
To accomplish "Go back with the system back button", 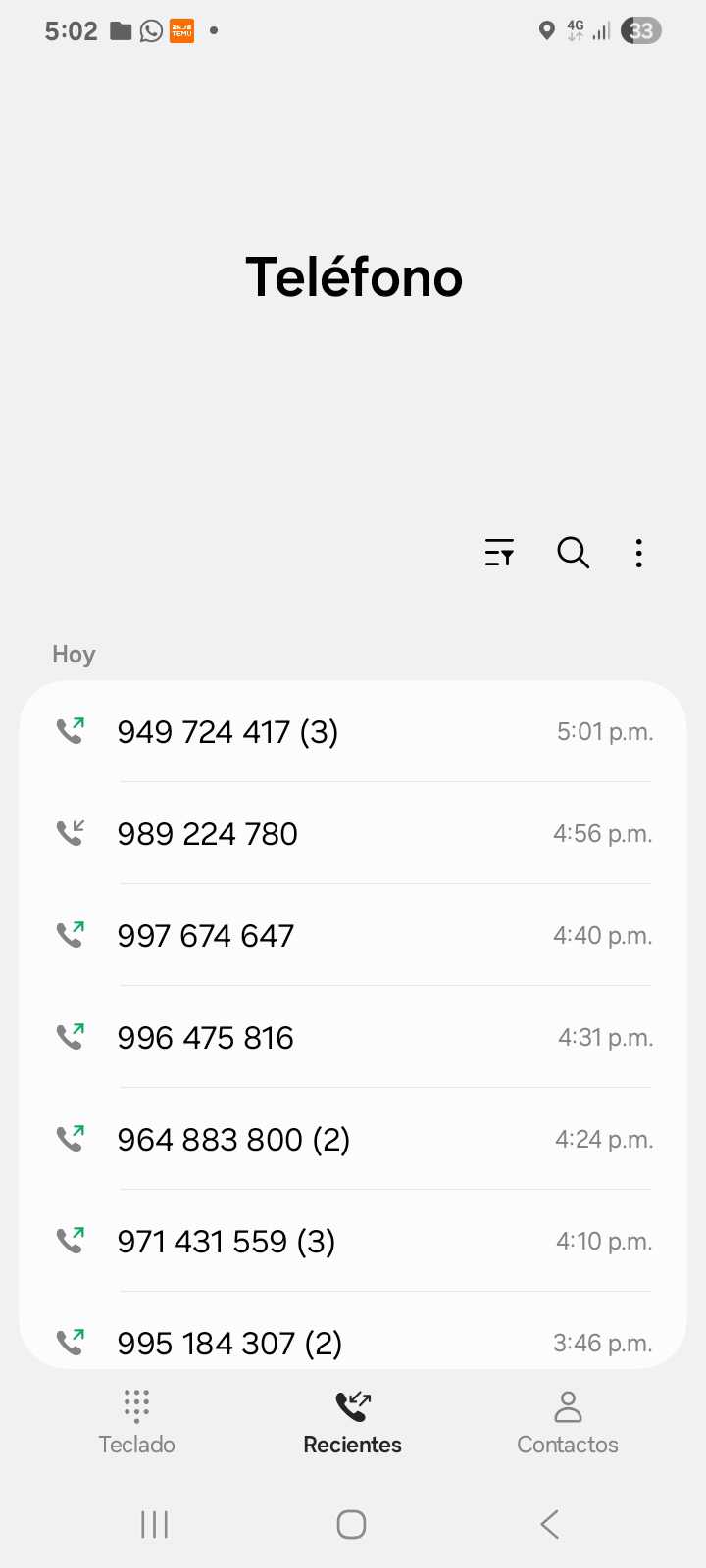I will (x=550, y=1524).
